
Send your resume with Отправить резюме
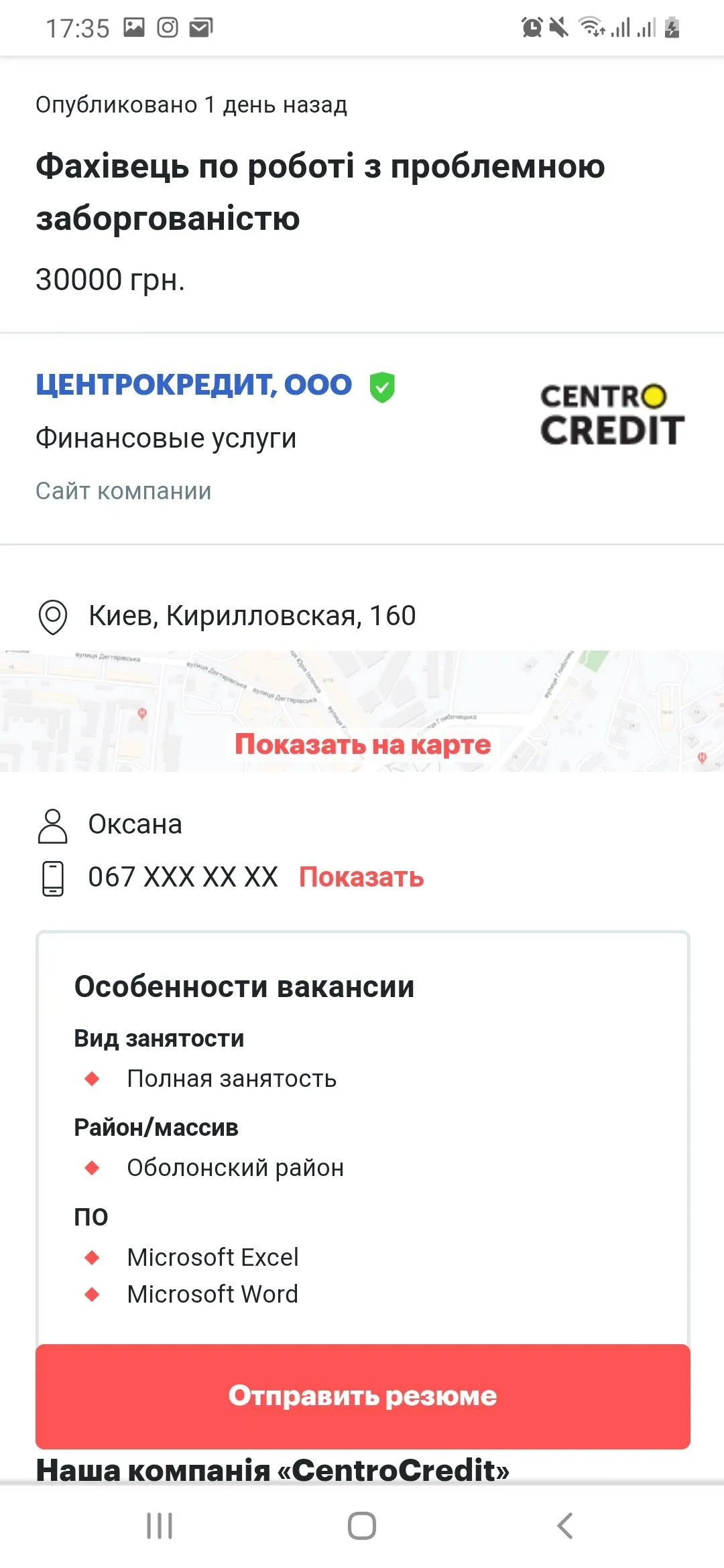point(362,1396)
